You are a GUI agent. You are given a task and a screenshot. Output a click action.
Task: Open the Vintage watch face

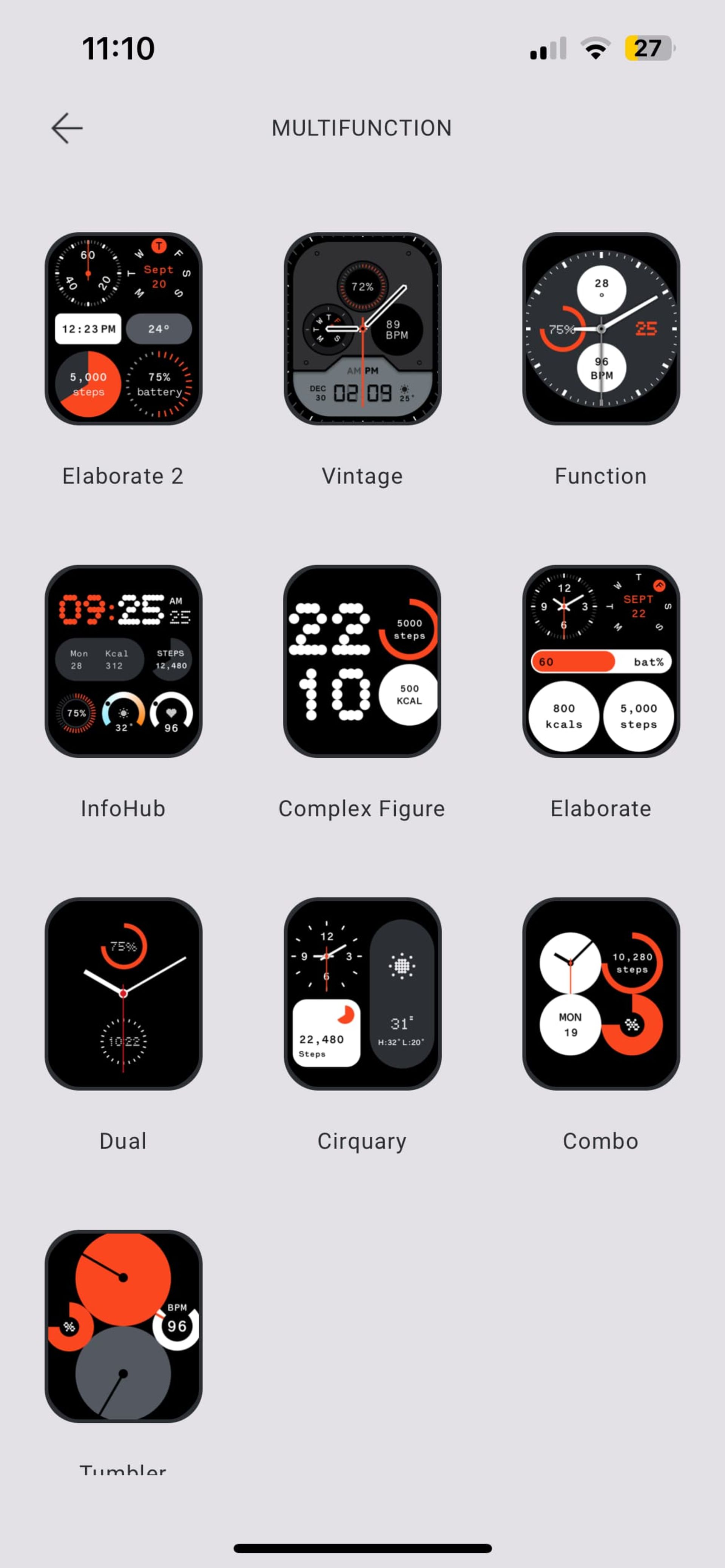point(362,329)
